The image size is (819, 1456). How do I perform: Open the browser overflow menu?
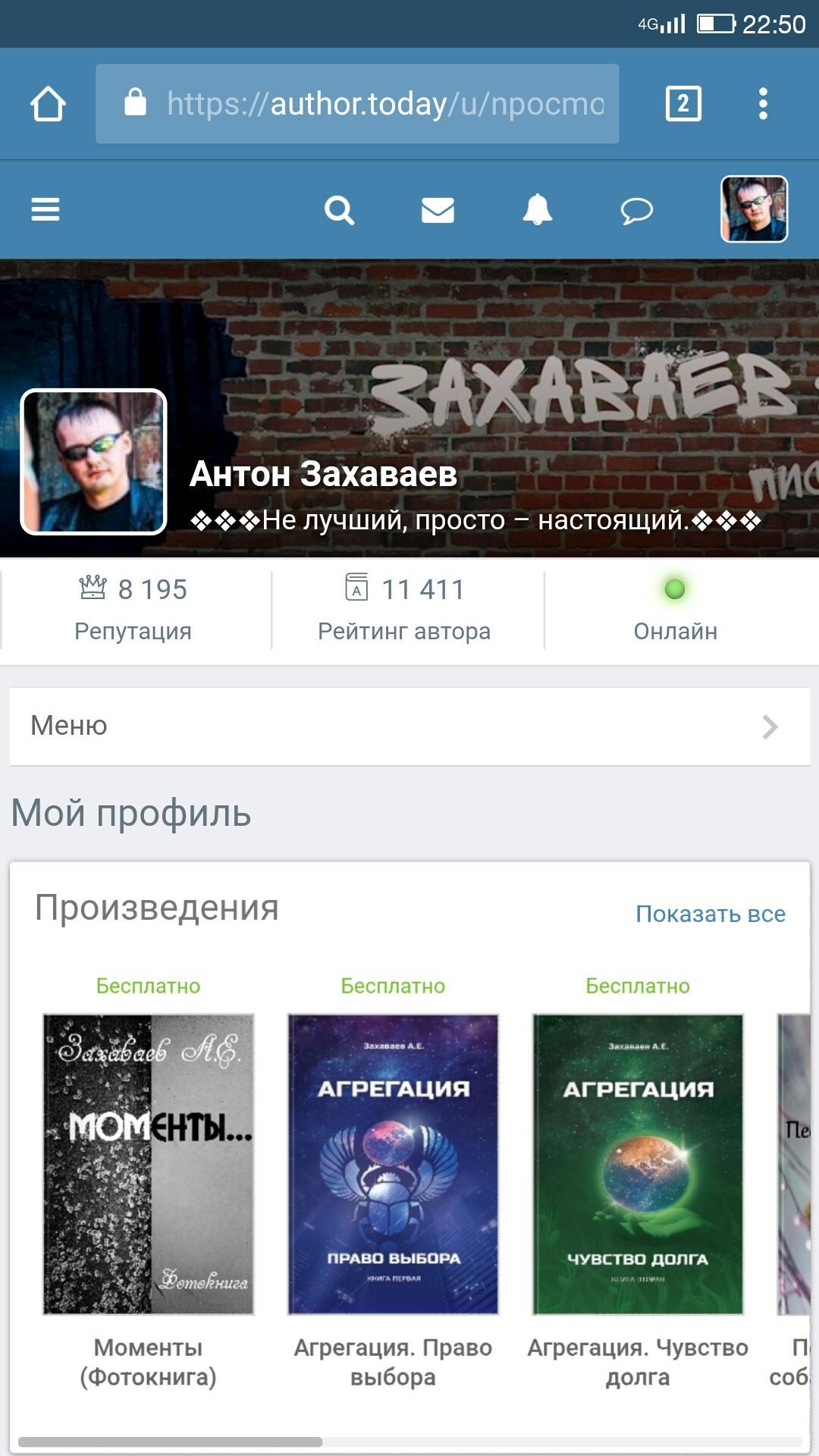coord(763,104)
